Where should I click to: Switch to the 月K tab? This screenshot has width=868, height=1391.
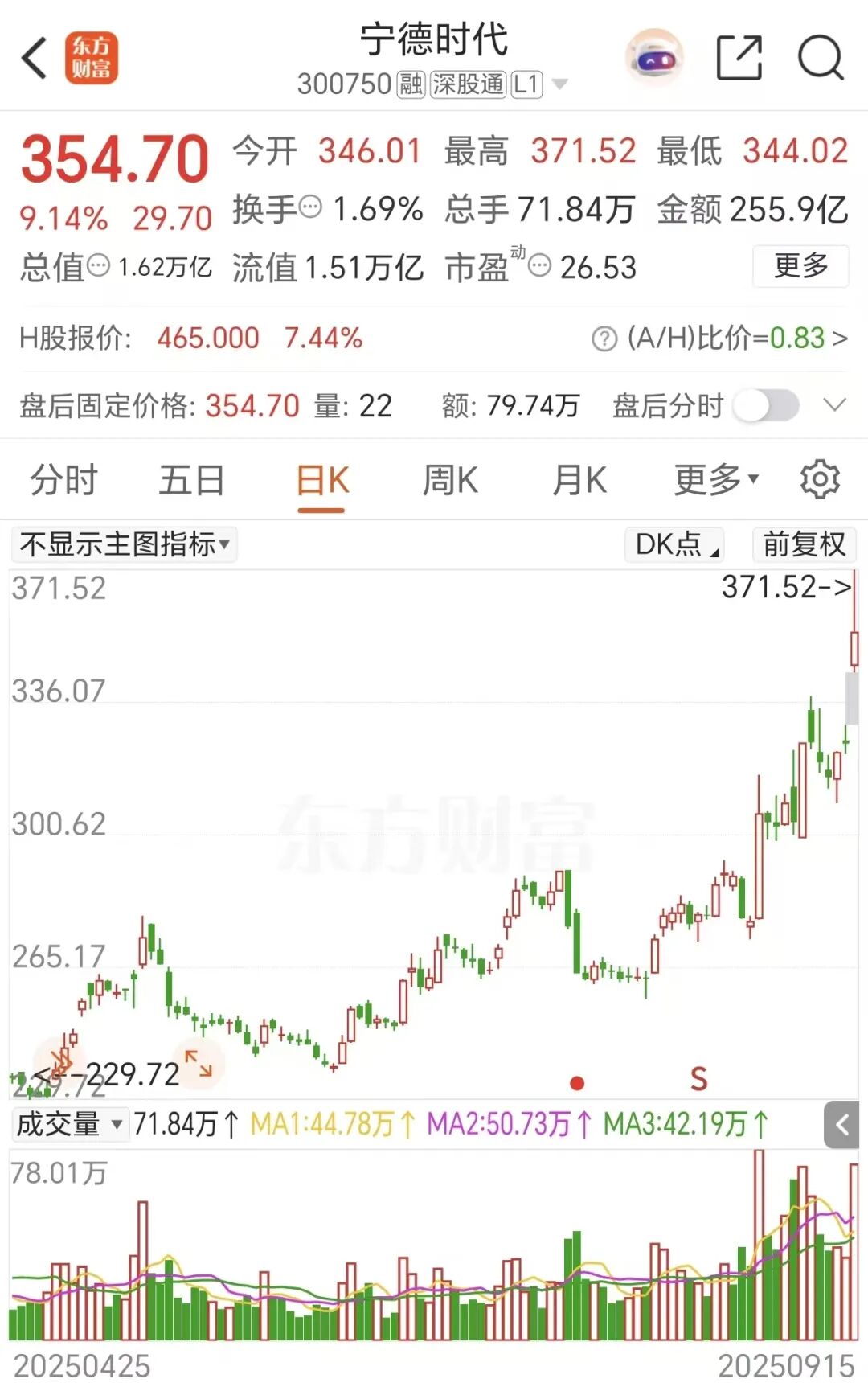point(579,481)
